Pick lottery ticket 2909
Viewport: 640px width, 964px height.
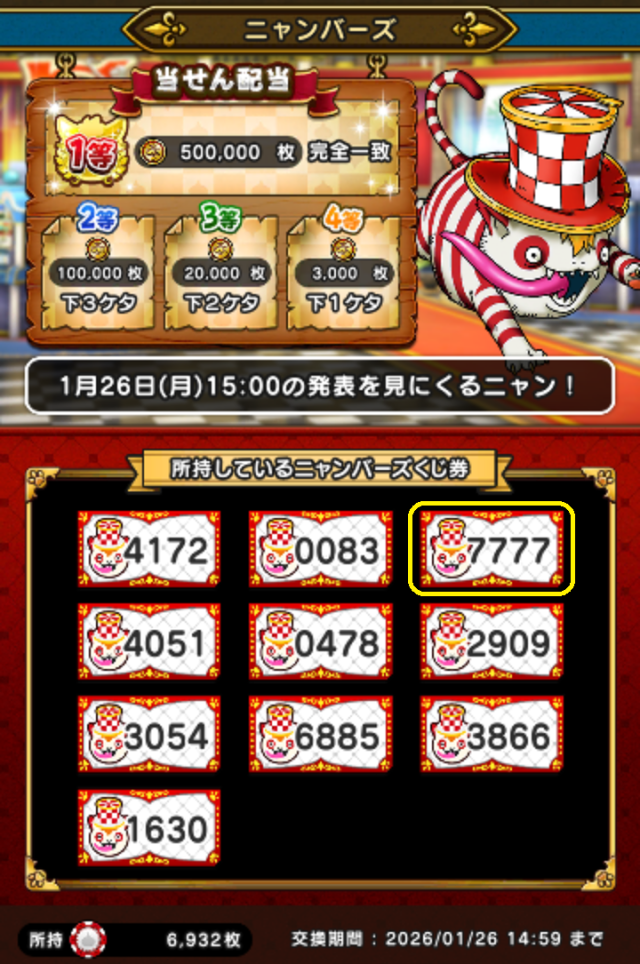pyautogui.click(x=491, y=642)
